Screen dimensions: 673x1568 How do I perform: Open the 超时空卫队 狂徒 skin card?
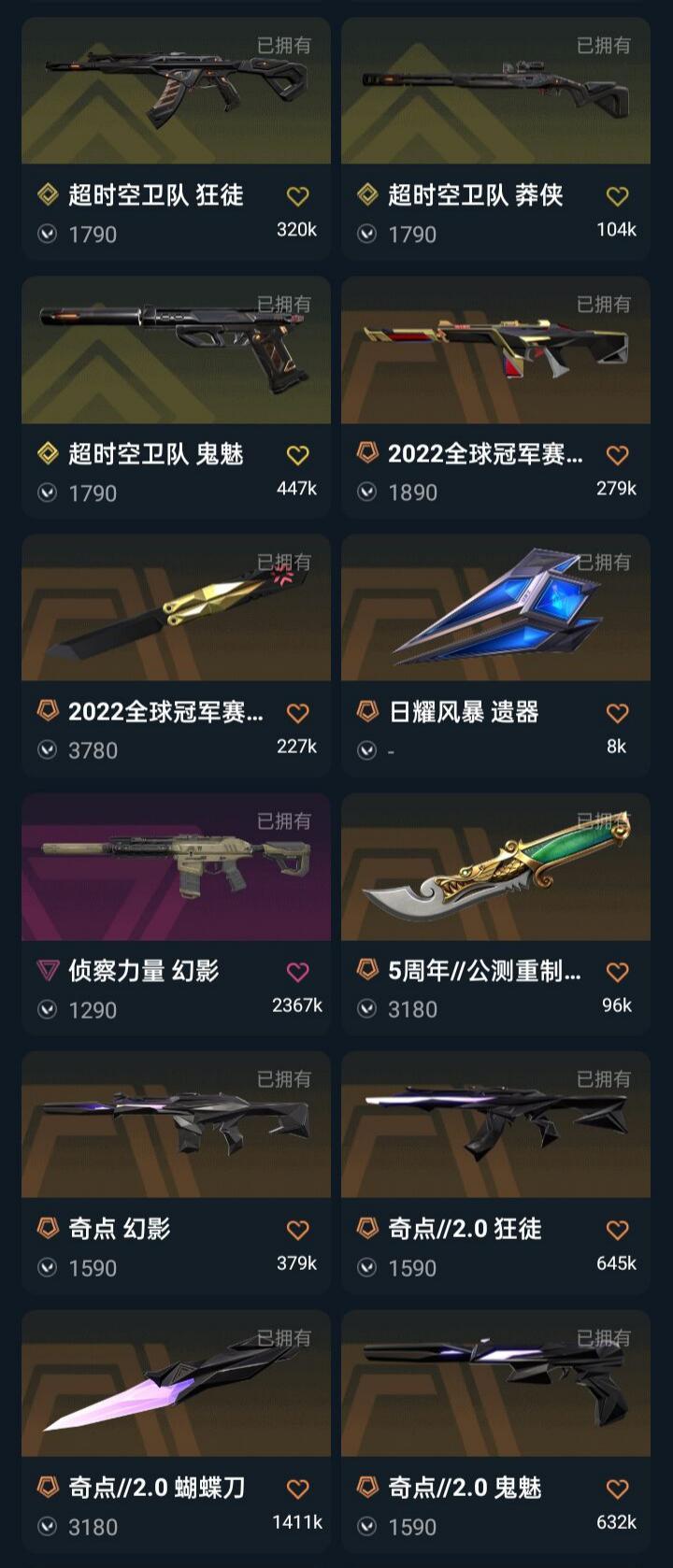click(176, 92)
